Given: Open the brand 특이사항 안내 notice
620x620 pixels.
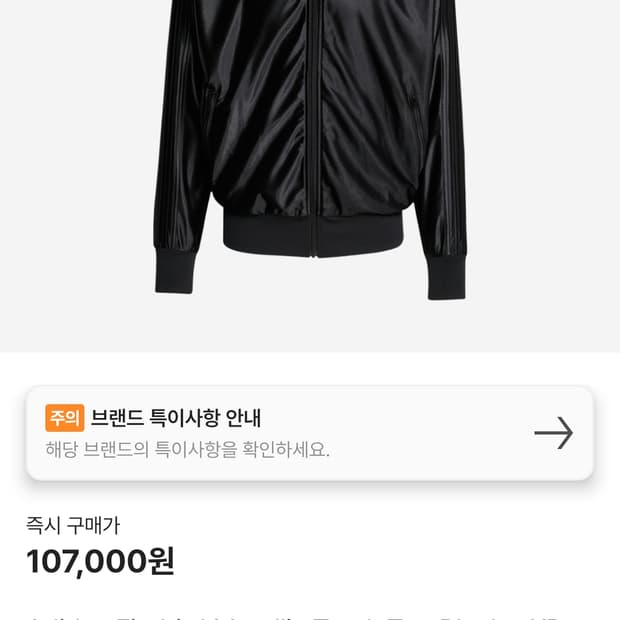Looking at the screenshot, I should pyautogui.click(x=309, y=433).
